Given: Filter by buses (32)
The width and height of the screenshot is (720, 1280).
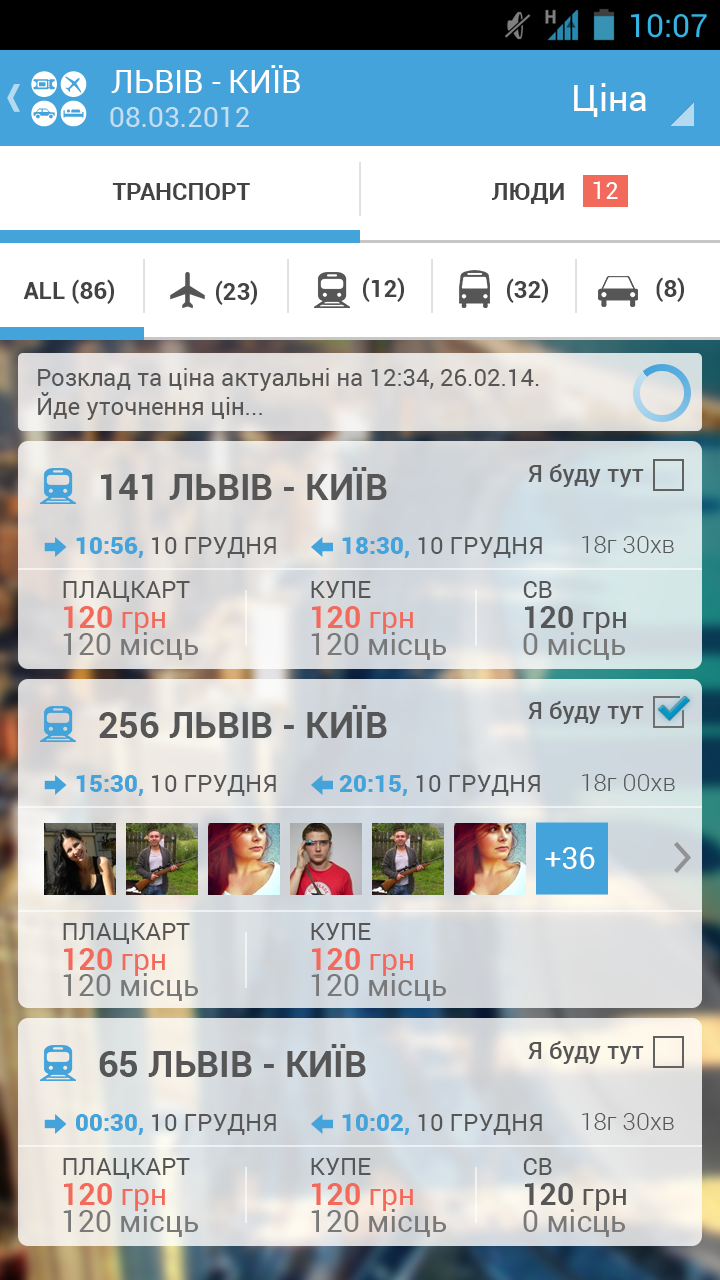Looking at the screenshot, I should [503, 290].
